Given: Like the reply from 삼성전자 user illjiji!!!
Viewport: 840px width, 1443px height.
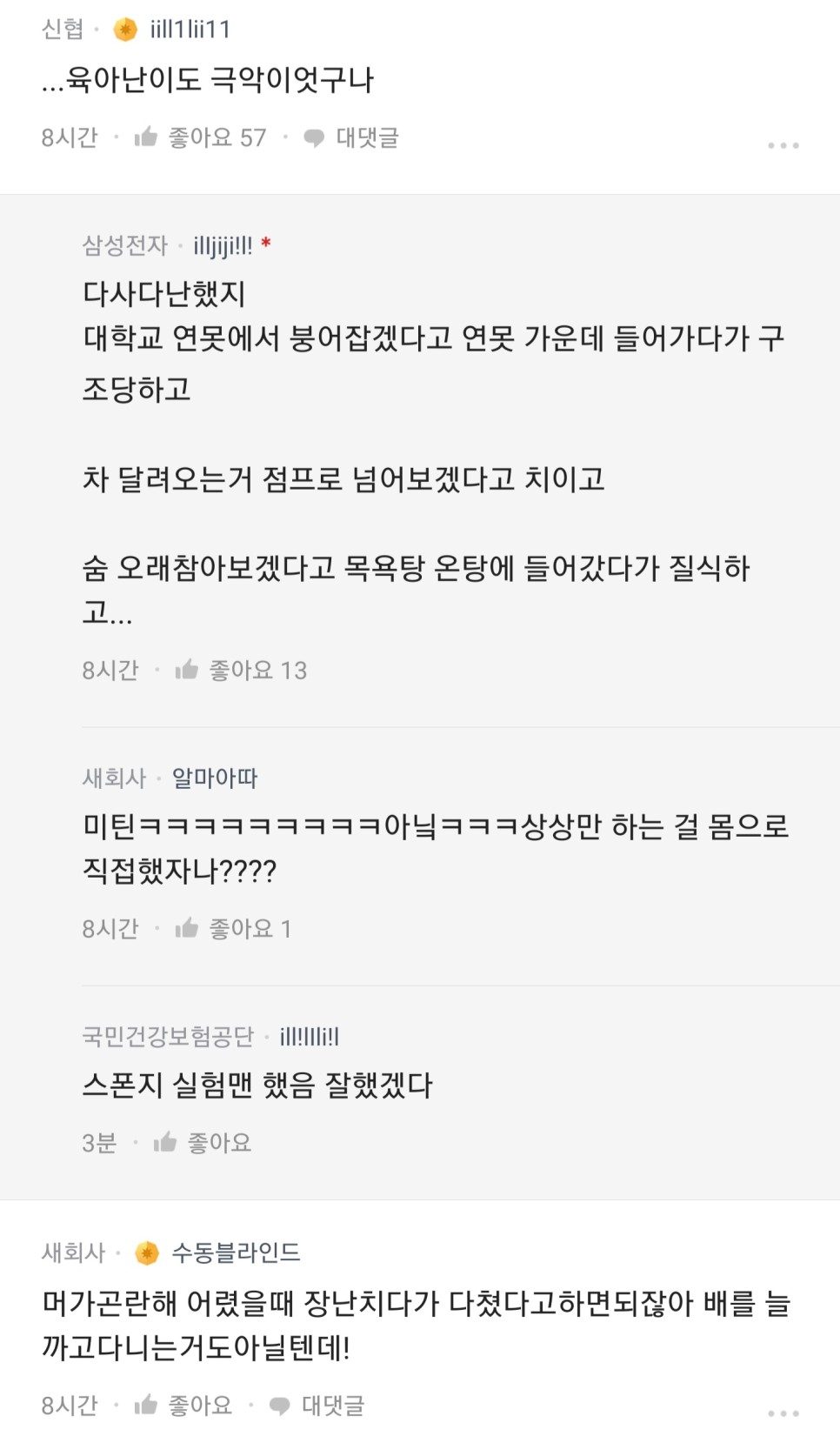Looking at the screenshot, I should tap(240, 670).
